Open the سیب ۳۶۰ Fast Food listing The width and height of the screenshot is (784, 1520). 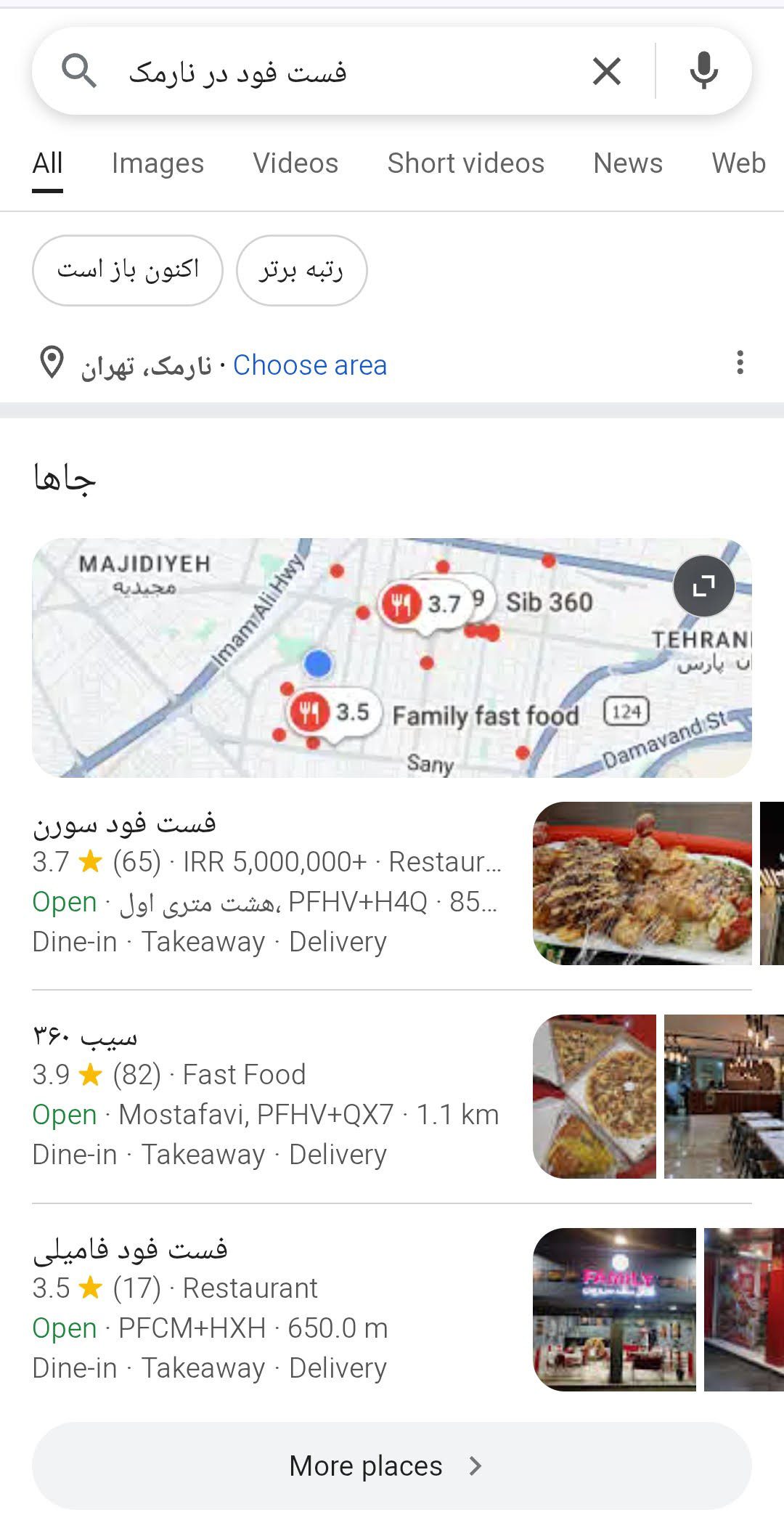[85, 1036]
